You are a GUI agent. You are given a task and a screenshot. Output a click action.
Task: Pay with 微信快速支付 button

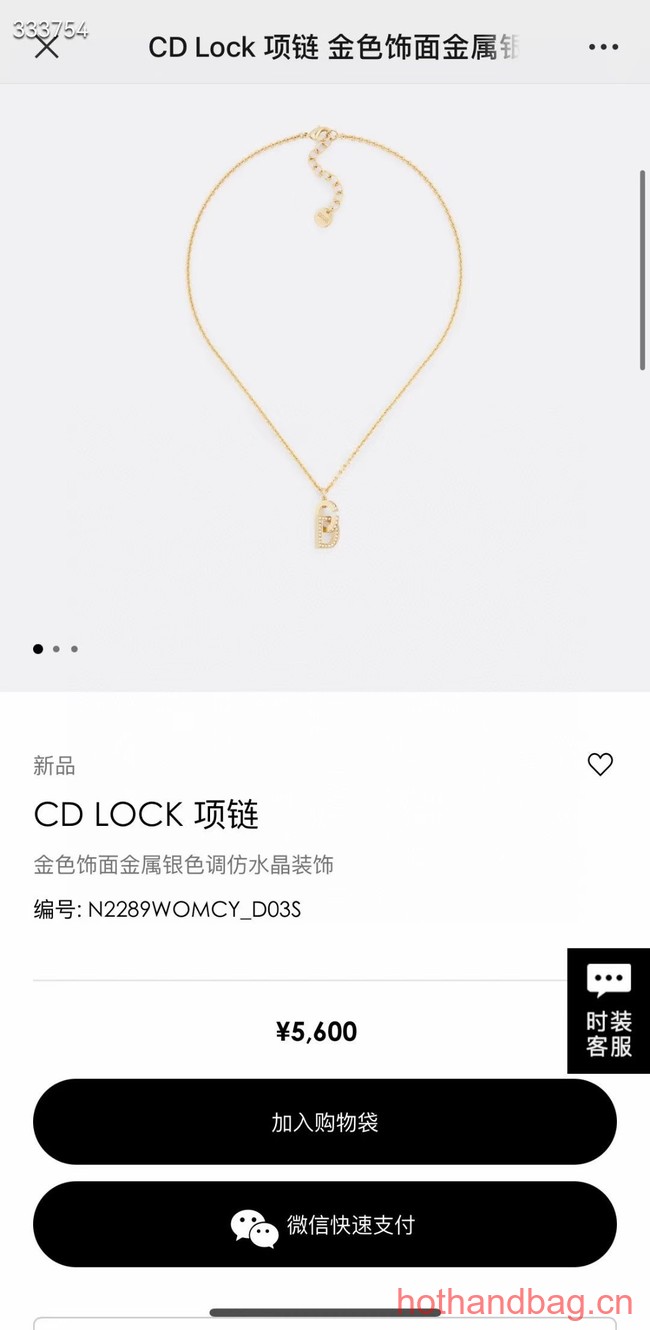[324, 1225]
